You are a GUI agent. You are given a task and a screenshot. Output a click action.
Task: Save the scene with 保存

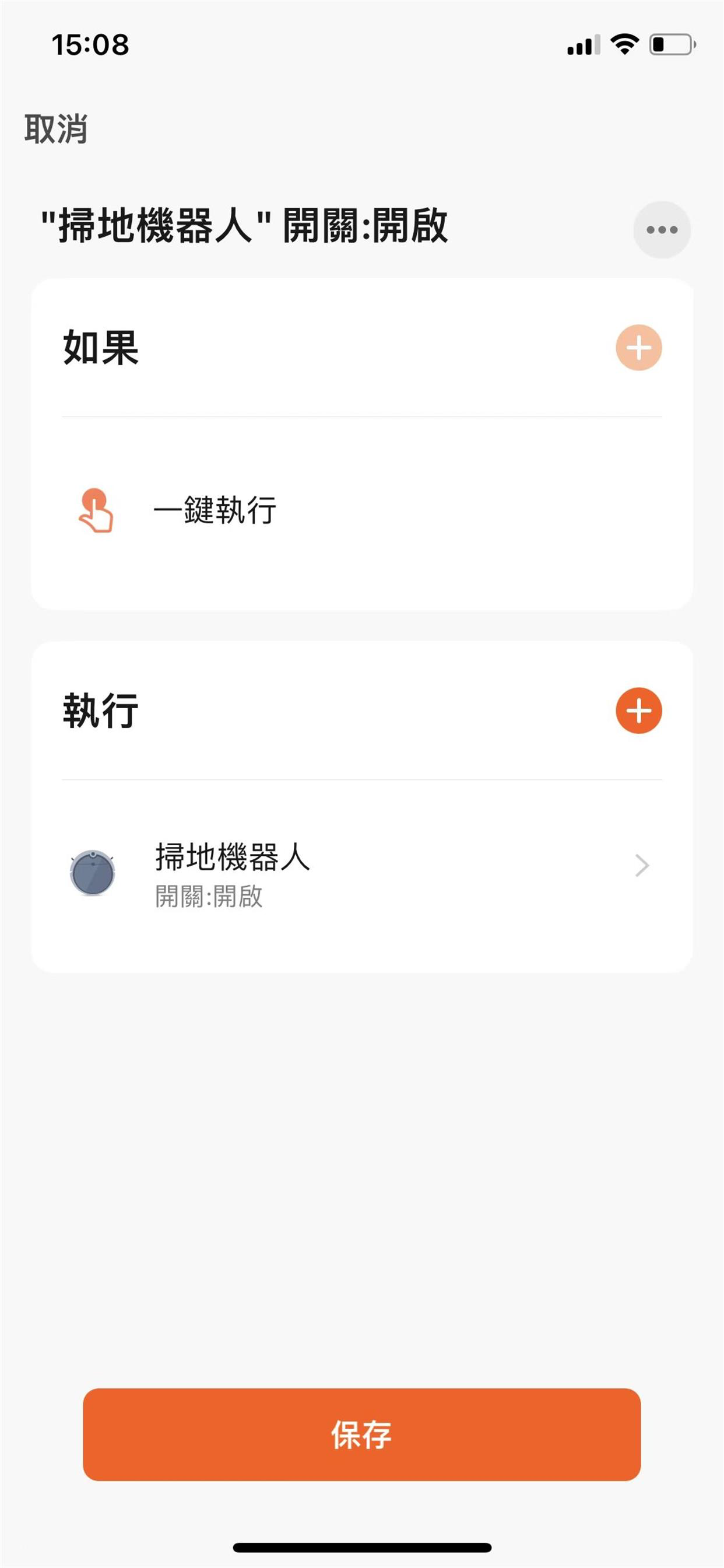click(361, 1433)
